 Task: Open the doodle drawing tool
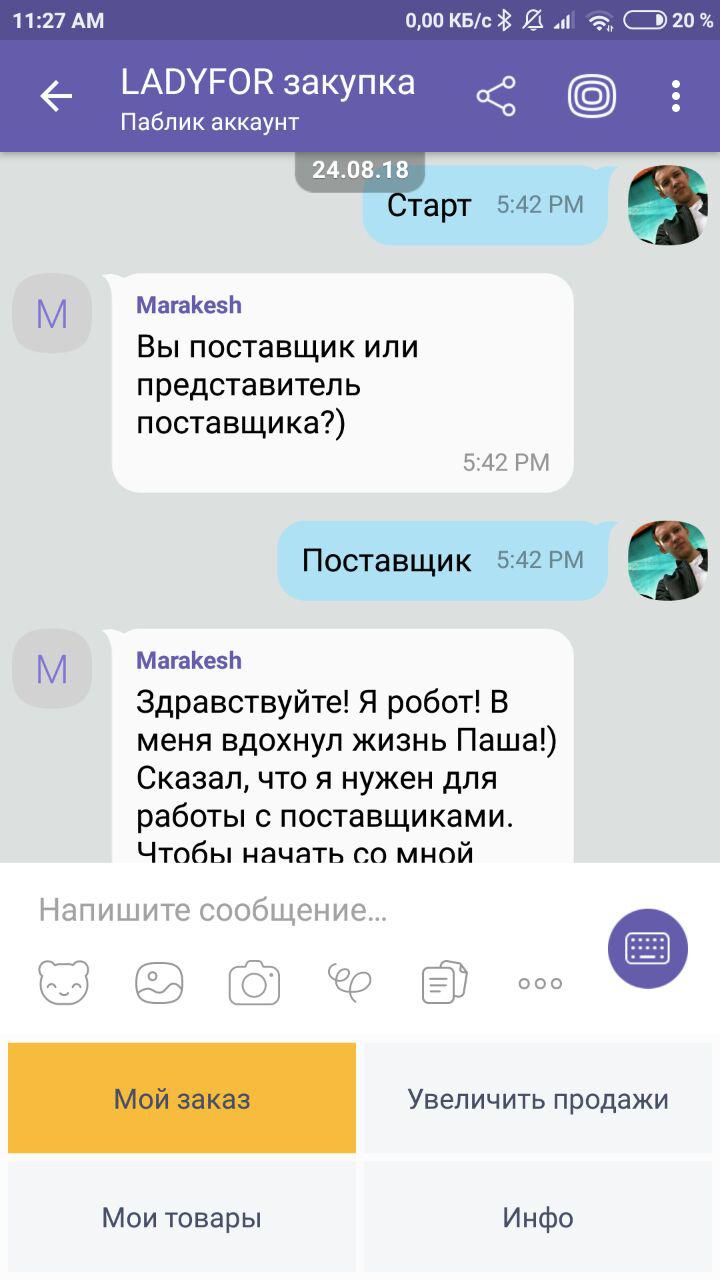[x=349, y=983]
